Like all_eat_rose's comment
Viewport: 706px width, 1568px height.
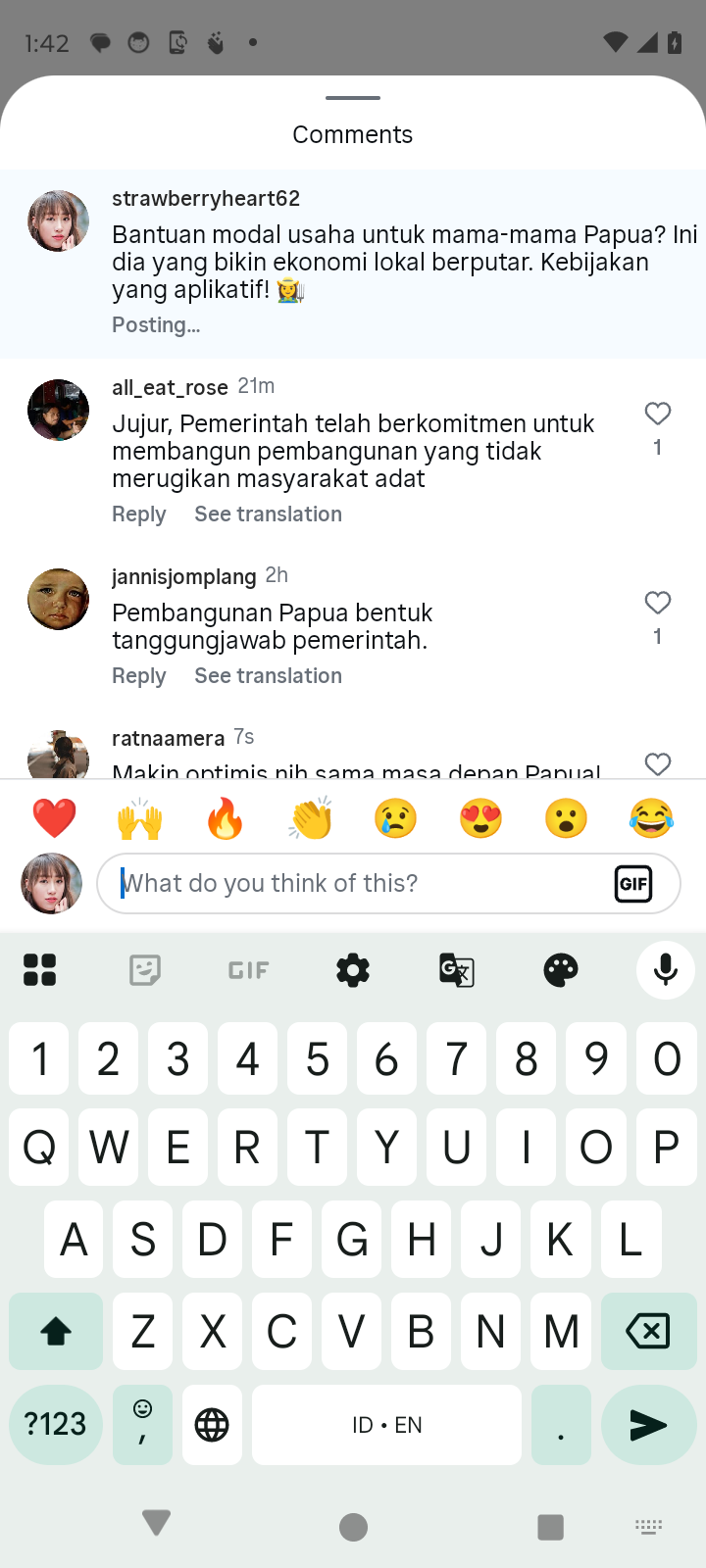coord(657,415)
